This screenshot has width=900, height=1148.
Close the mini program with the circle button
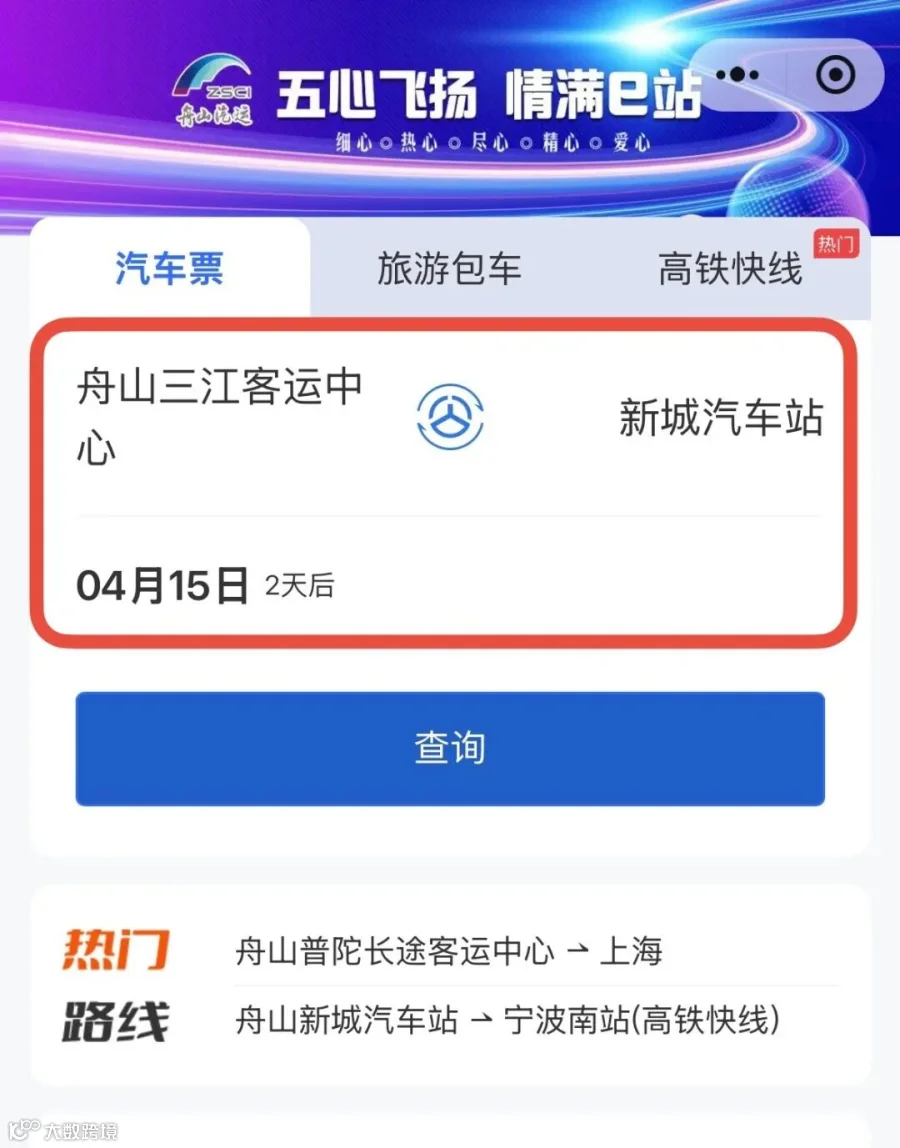[x=835, y=75]
